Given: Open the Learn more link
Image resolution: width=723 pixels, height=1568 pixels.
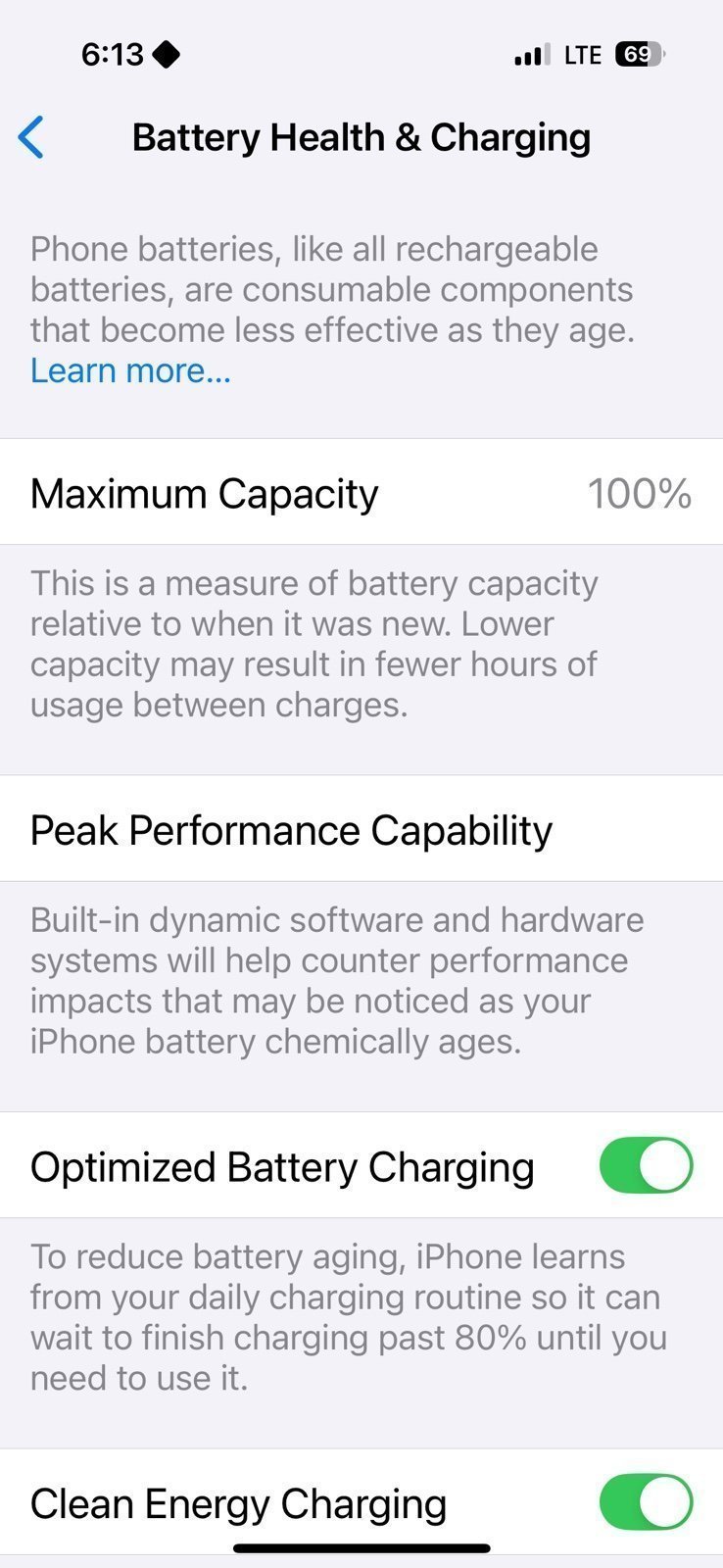Looking at the screenshot, I should pos(130,370).
